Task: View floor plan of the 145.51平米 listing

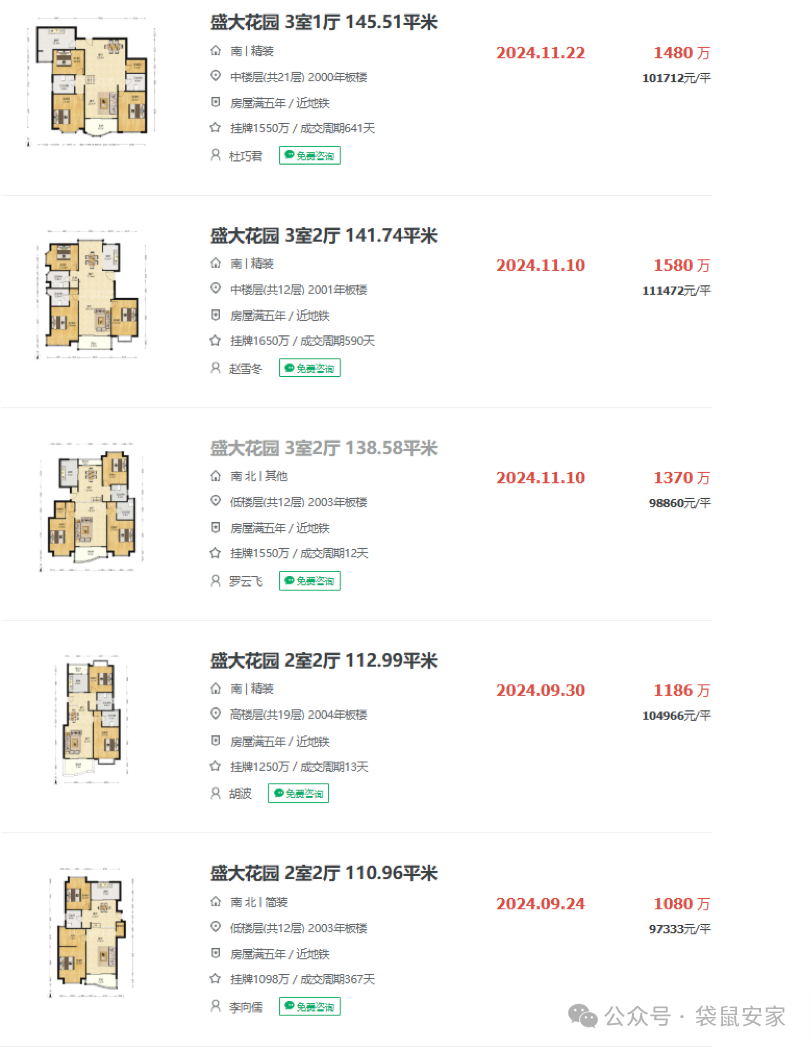Action: pos(90,85)
